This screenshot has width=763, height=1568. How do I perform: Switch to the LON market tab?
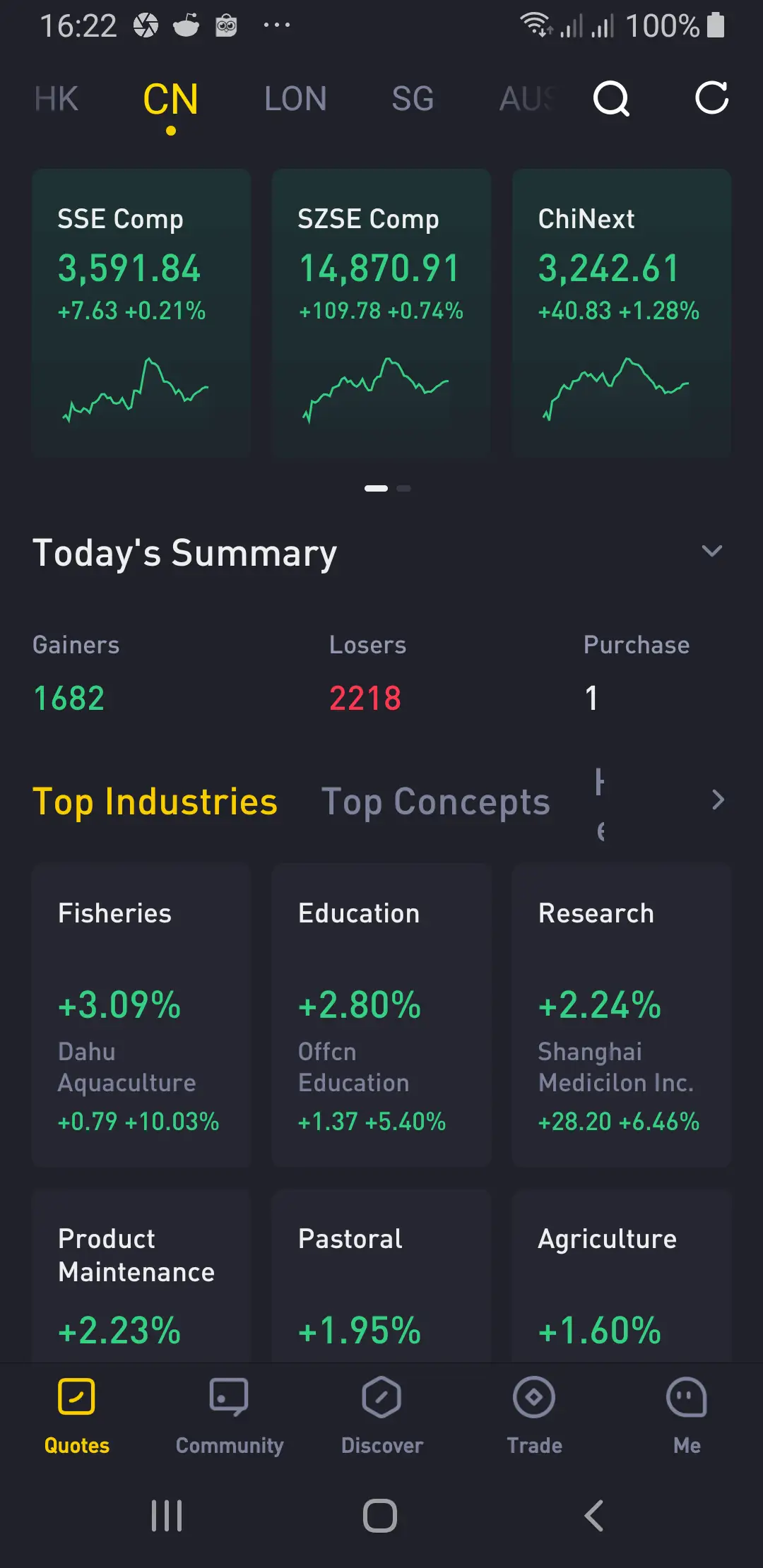point(295,99)
